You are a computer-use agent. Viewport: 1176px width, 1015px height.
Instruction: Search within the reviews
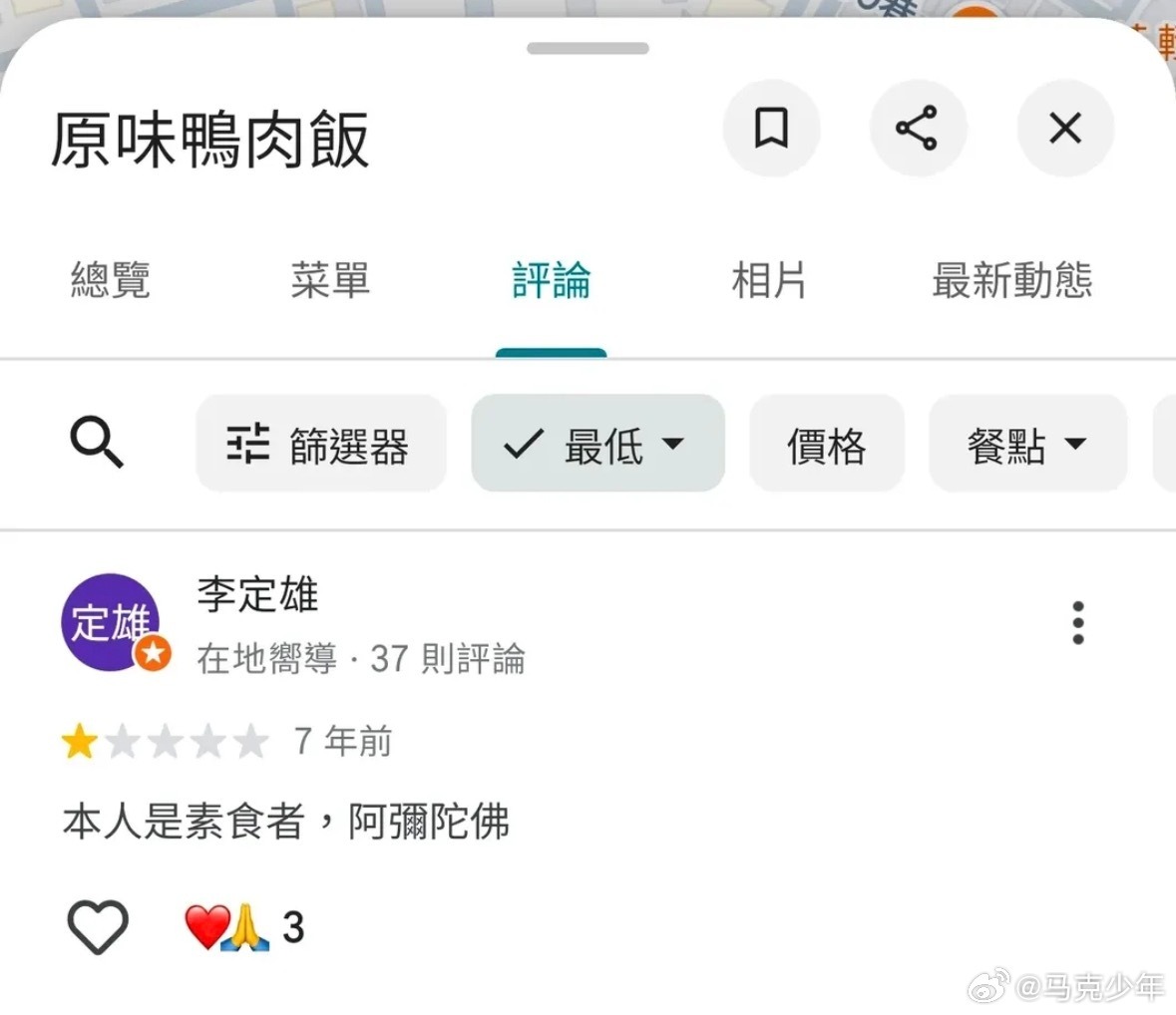click(x=97, y=443)
